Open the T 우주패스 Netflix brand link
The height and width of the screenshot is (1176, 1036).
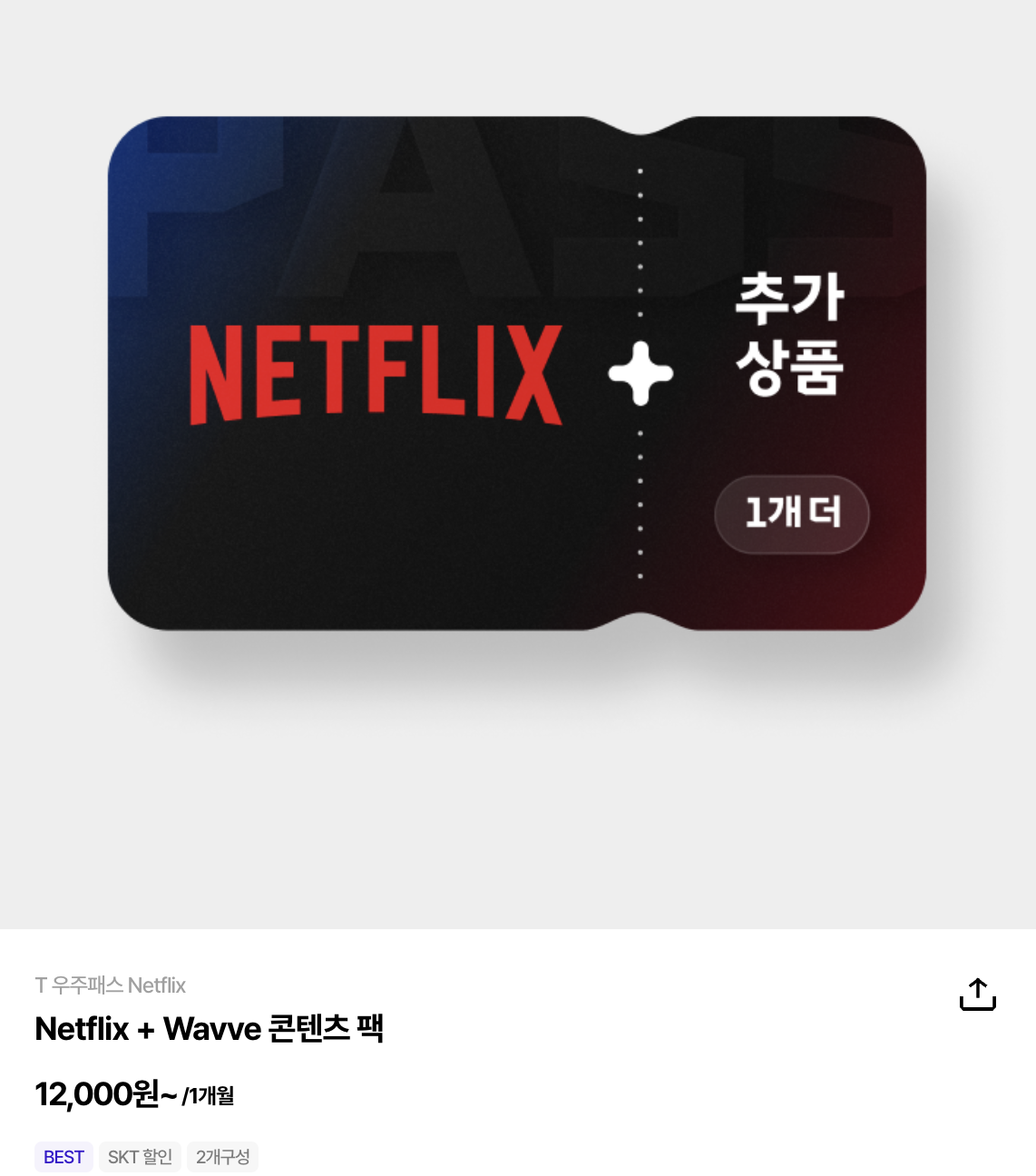coord(109,985)
